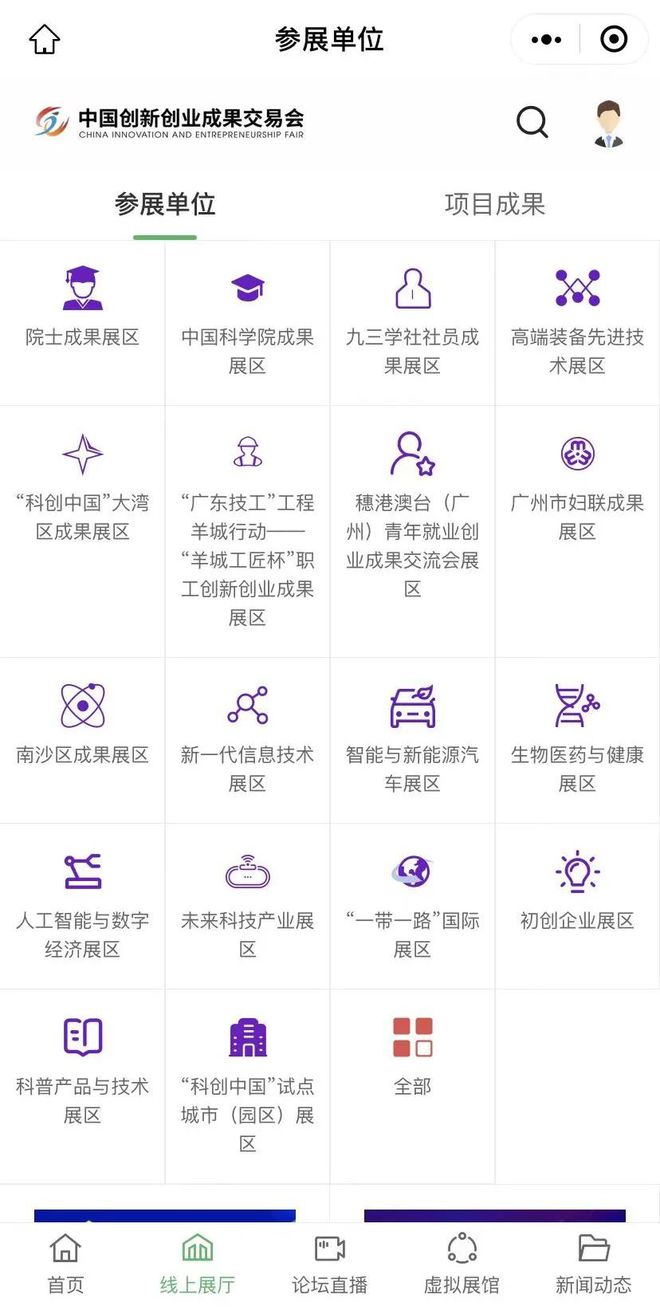Open 中国科学院成果展区
Image resolution: width=660 pixels, height=1310 pixels.
tap(247, 320)
